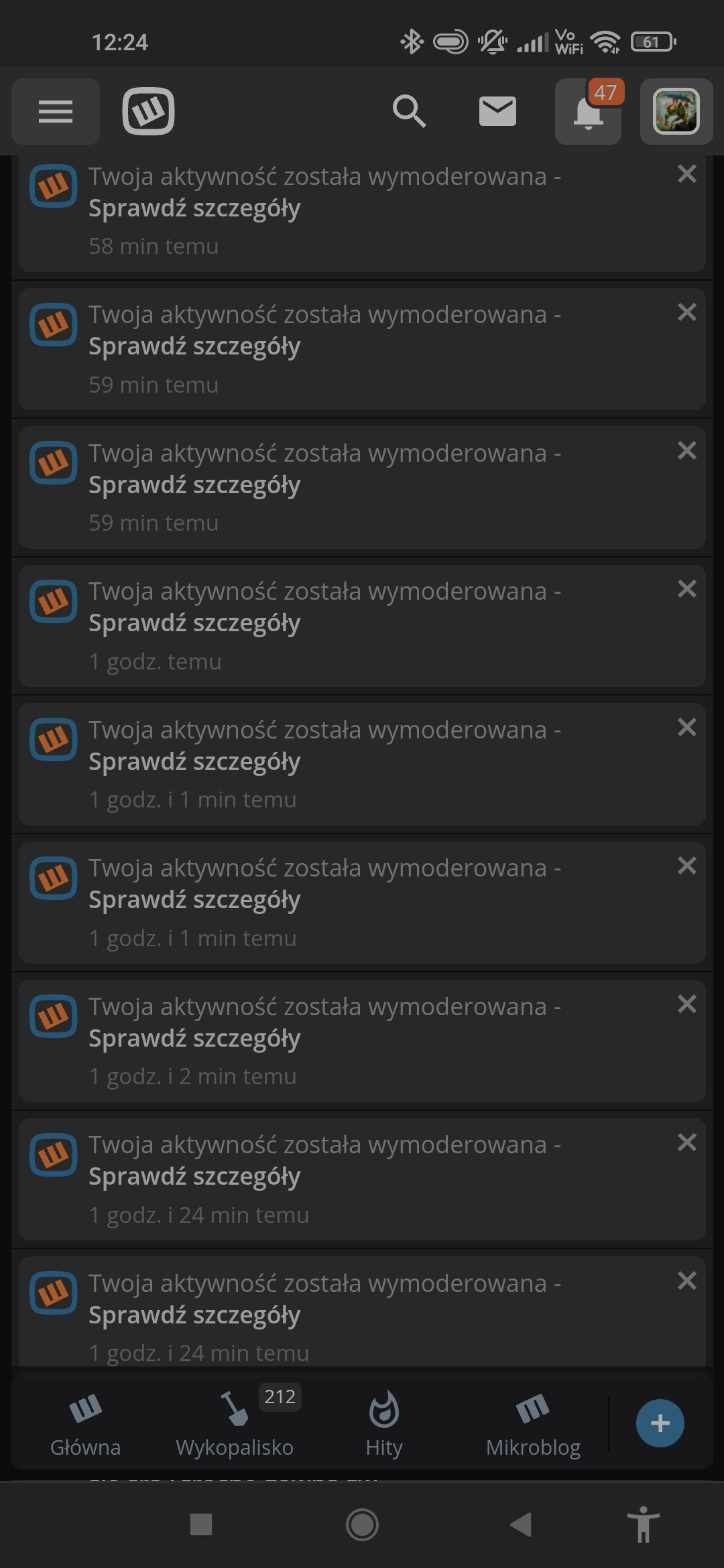Go to the system home screen
The image size is (724, 1568).
(362, 1524)
